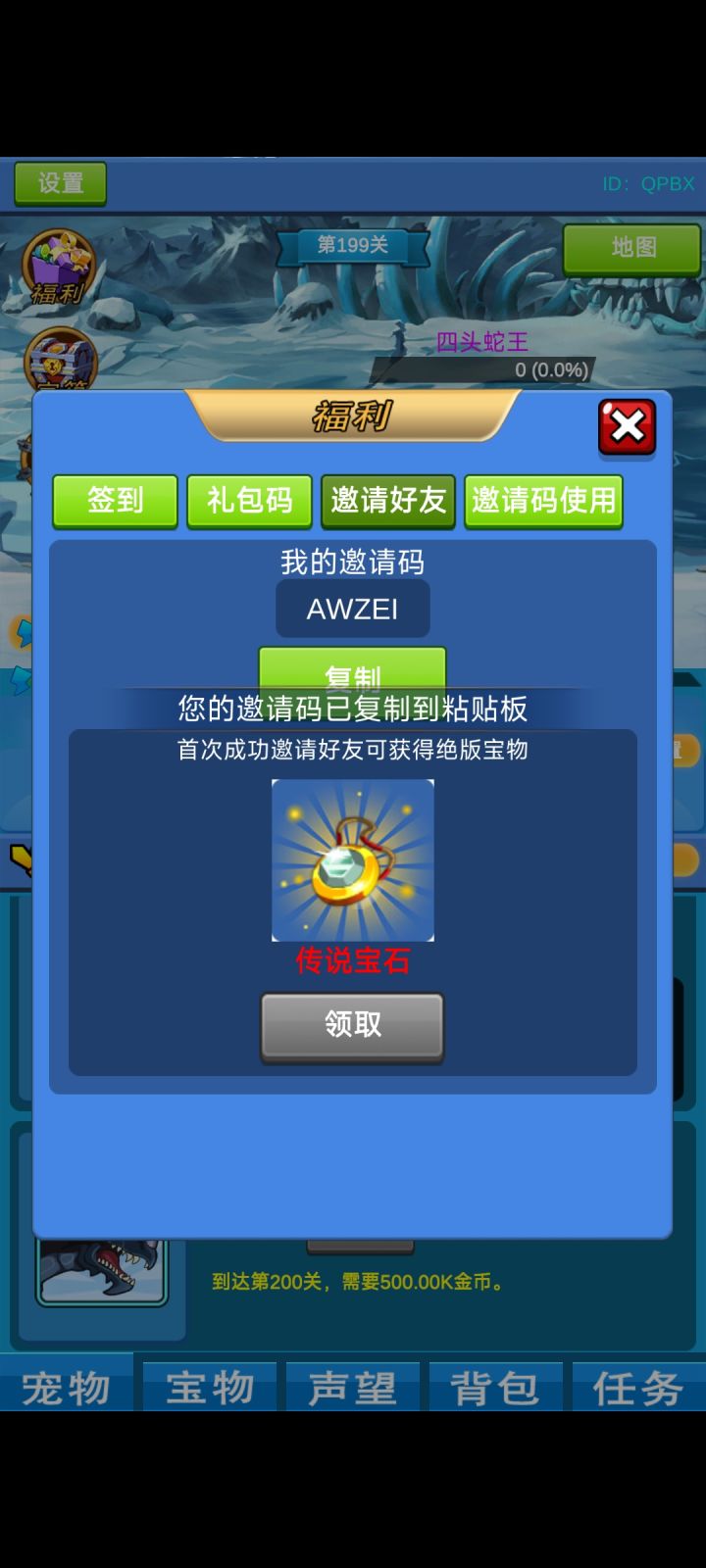The width and height of the screenshot is (706, 1568).
Task: Open the 宝物 treasures panel icon
Action: (209, 1387)
